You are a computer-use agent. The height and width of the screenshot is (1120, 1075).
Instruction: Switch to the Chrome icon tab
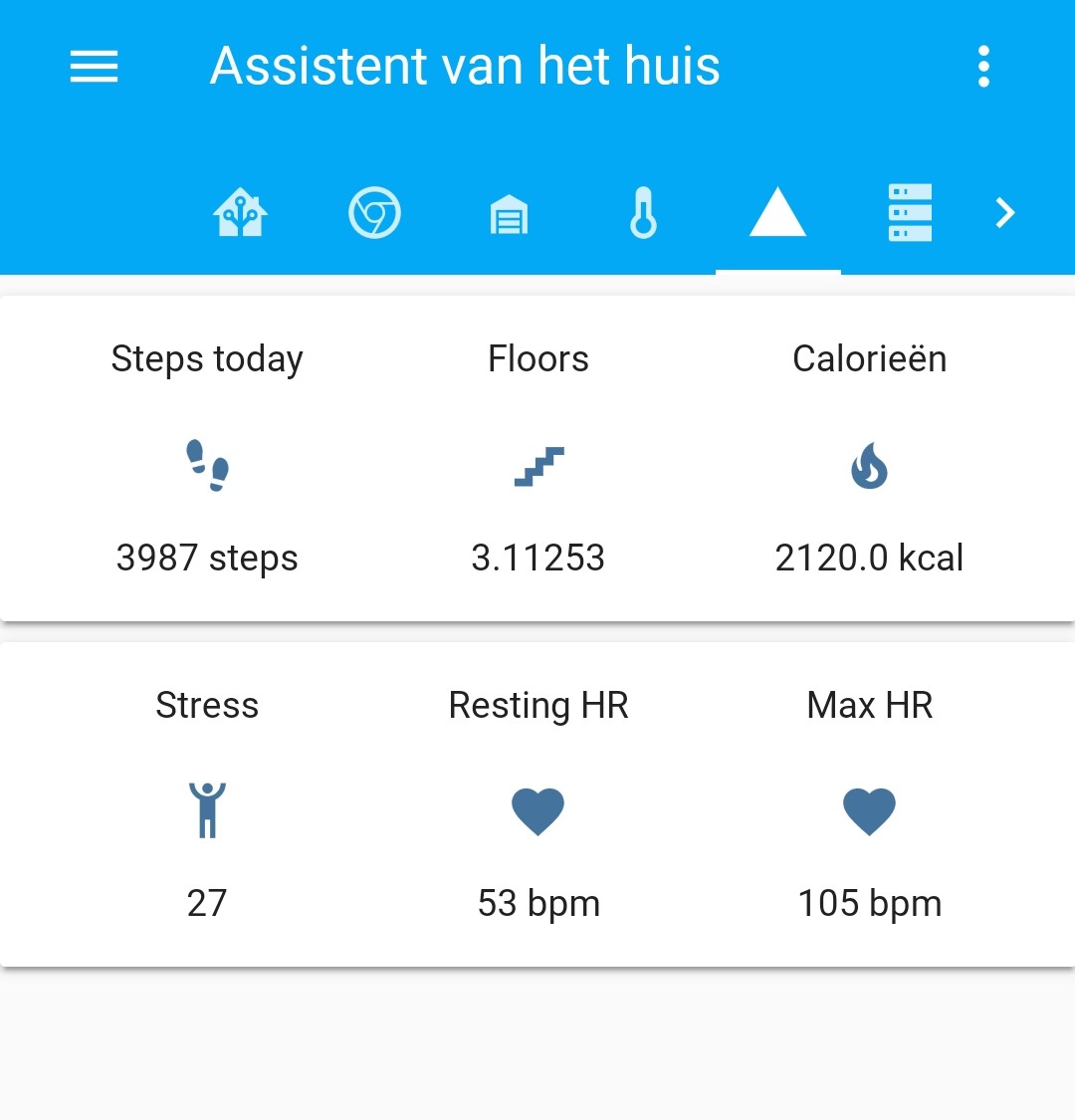(374, 213)
